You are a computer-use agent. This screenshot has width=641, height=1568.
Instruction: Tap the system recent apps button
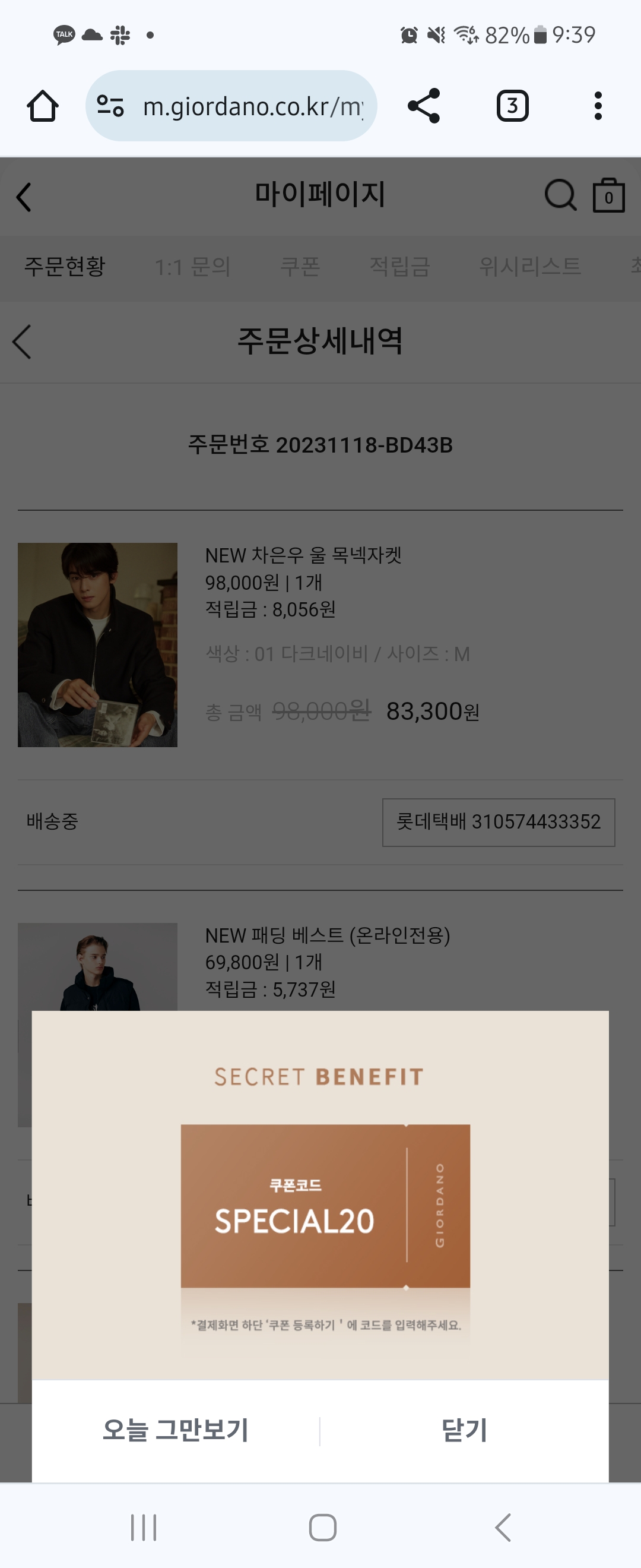[x=144, y=1527]
